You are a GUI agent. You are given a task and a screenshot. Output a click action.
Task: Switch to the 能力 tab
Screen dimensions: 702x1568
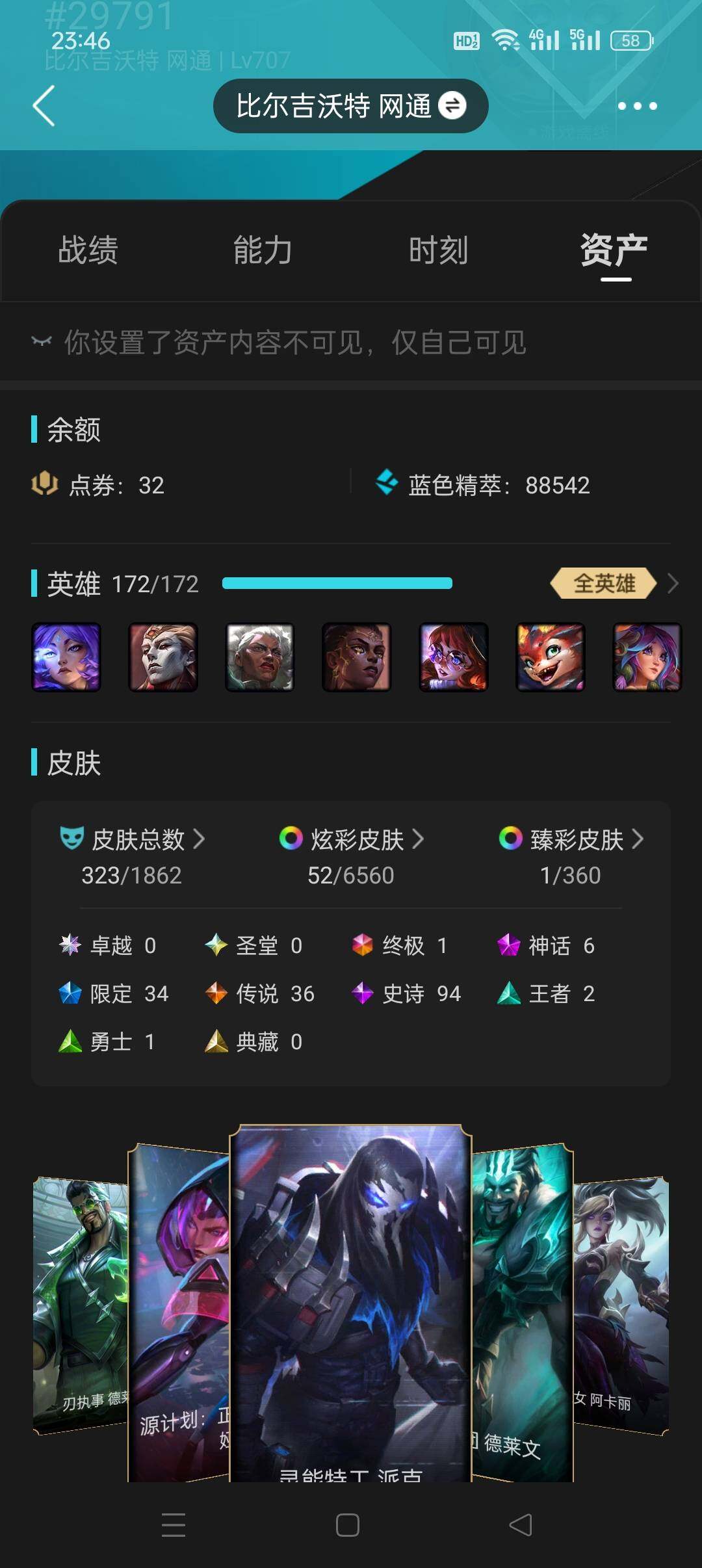(263, 250)
